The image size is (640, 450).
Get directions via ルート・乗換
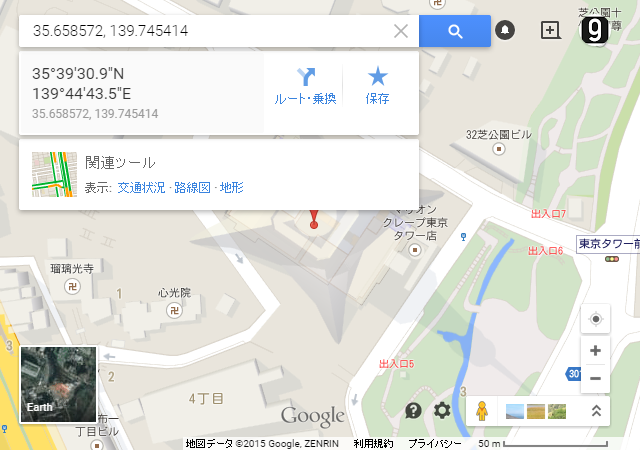click(305, 85)
